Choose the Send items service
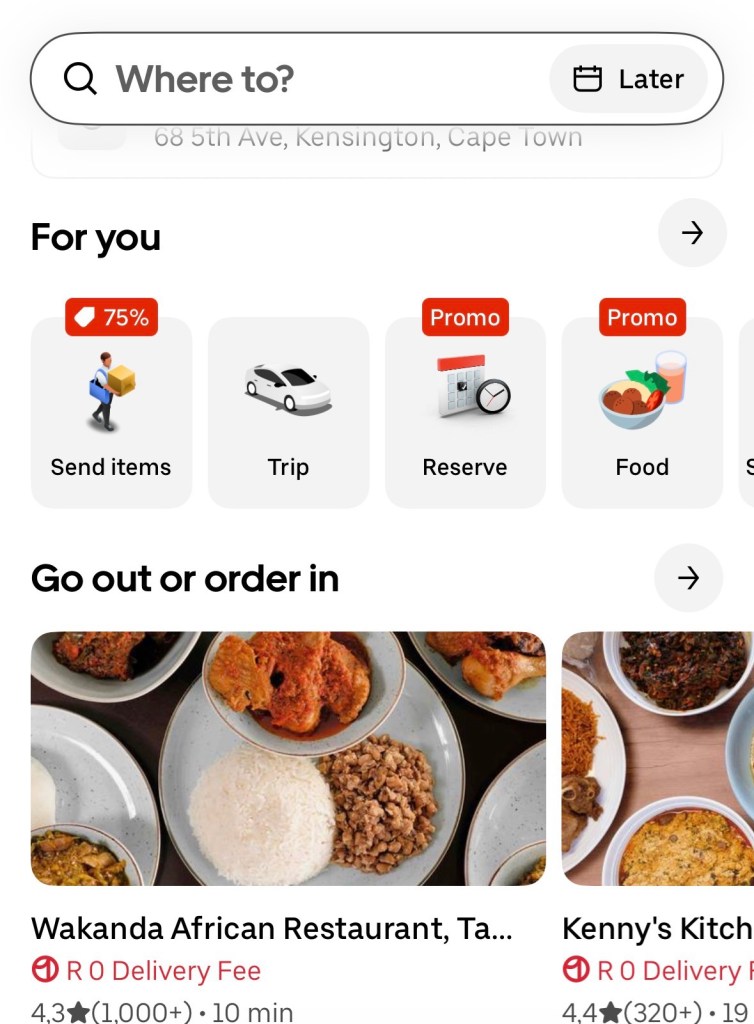Image resolution: width=754 pixels, height=1024 pixels. (111, 412)
